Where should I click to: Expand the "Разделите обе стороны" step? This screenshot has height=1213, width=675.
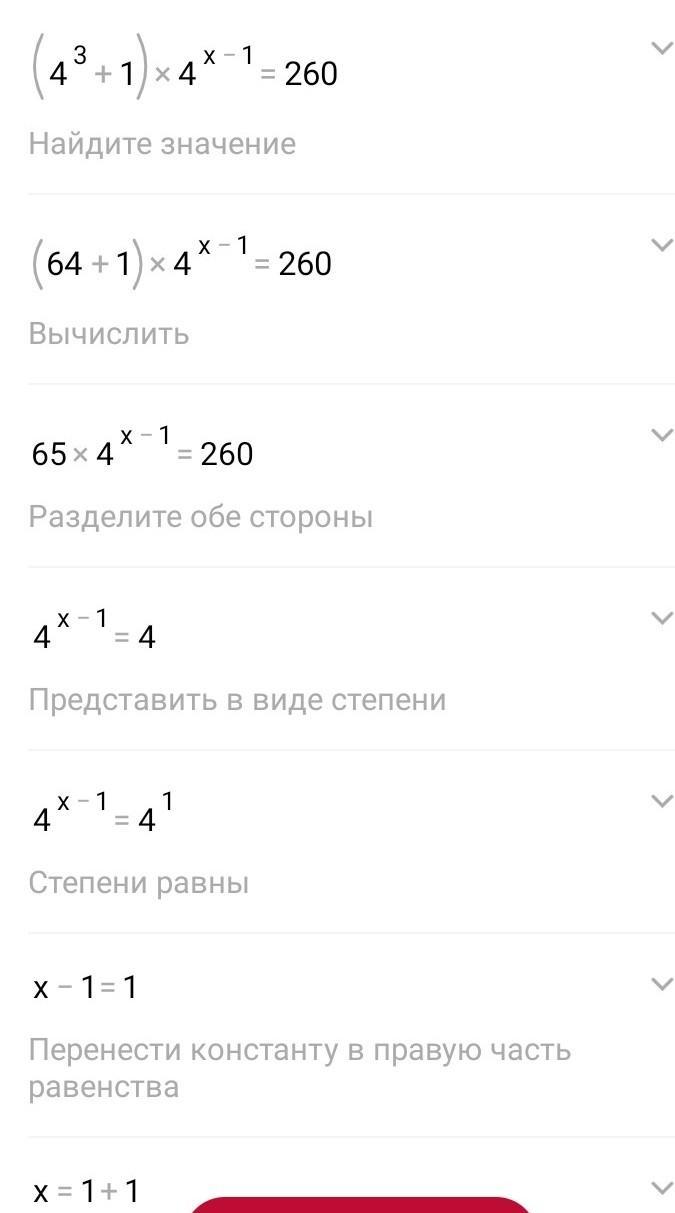pyautogui.click(x=661, y=435)
